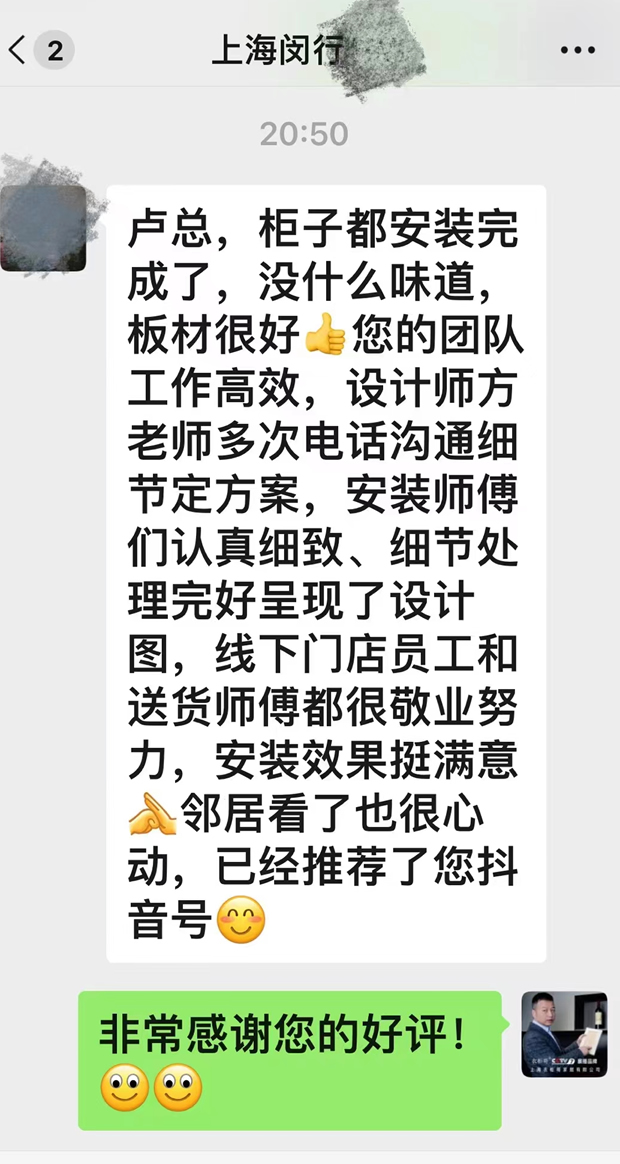
Task: Open your own avatar next to the thank-you reply
Action: click(x=564, y=1034)
